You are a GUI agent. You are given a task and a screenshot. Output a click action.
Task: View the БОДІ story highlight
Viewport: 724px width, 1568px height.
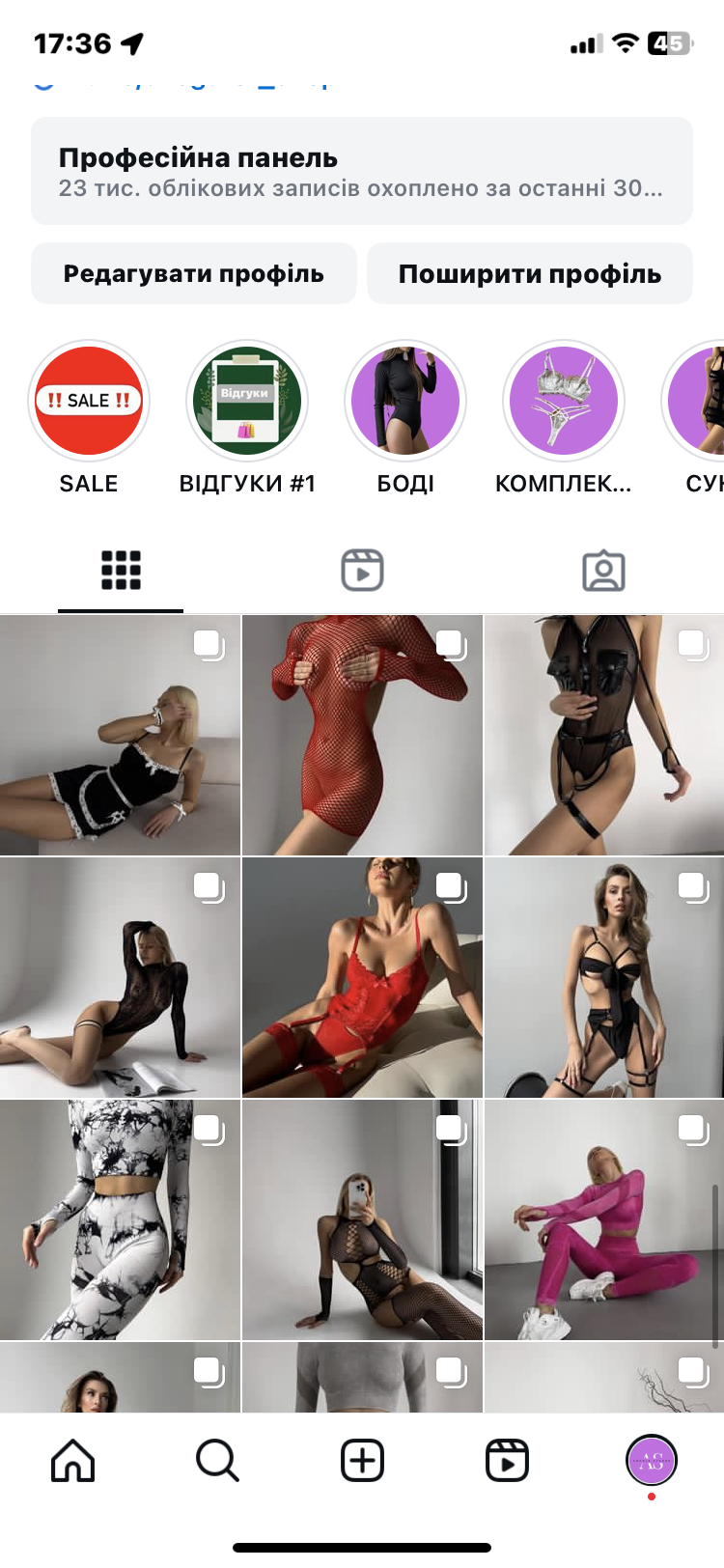coord(405,401)
